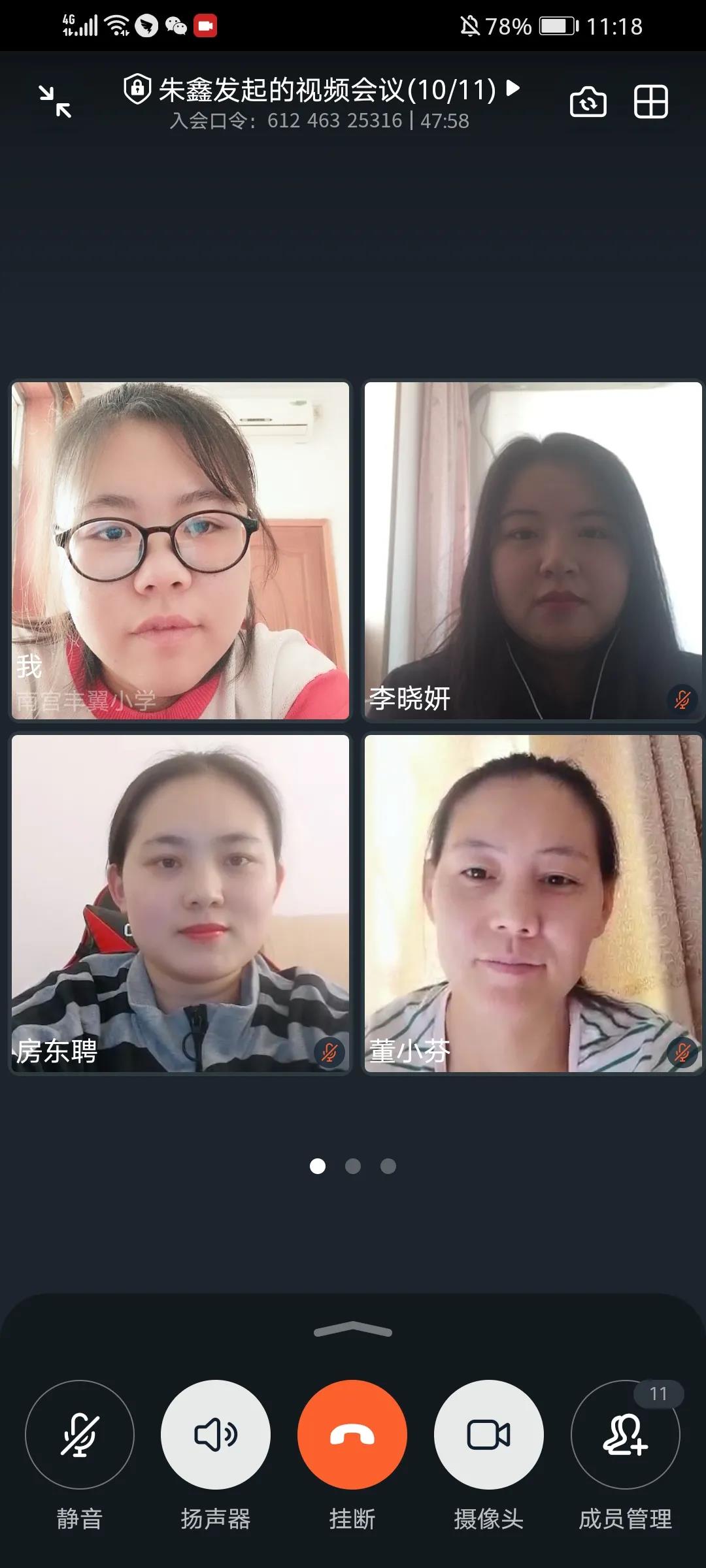Switch between front and rear camera

click(x=588, y=102)
